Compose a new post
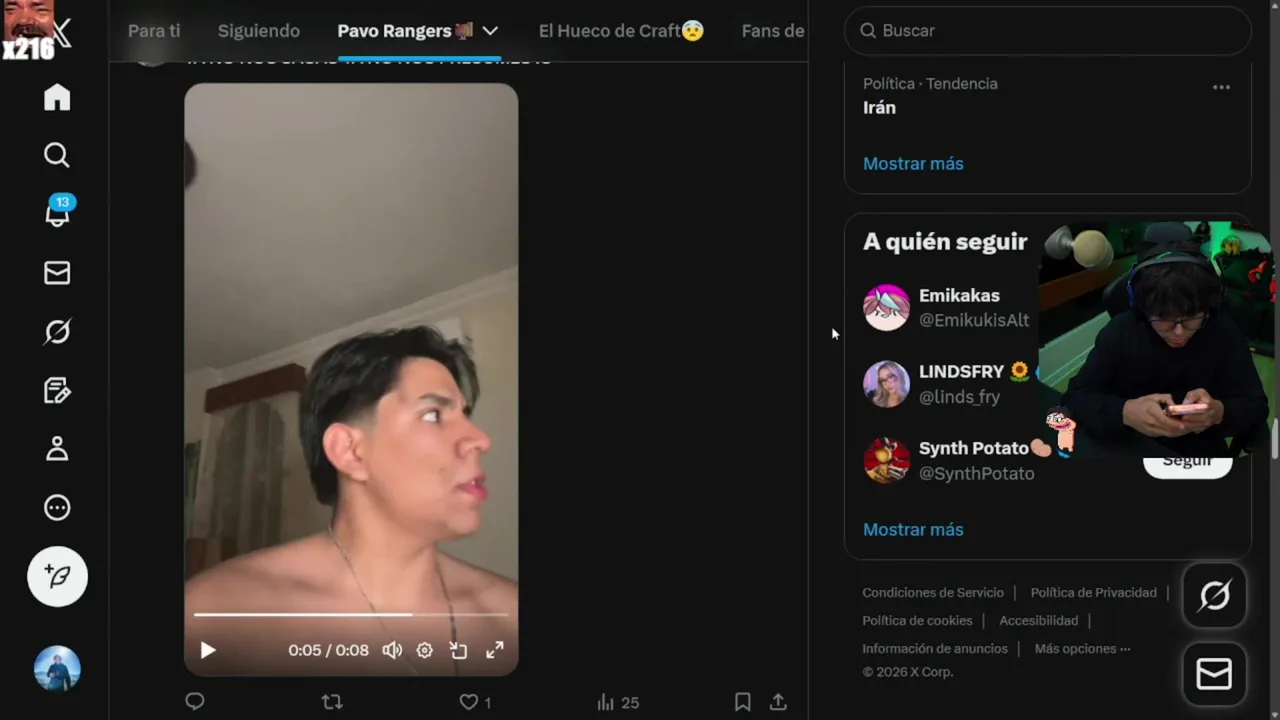 [x=57, y=576]
